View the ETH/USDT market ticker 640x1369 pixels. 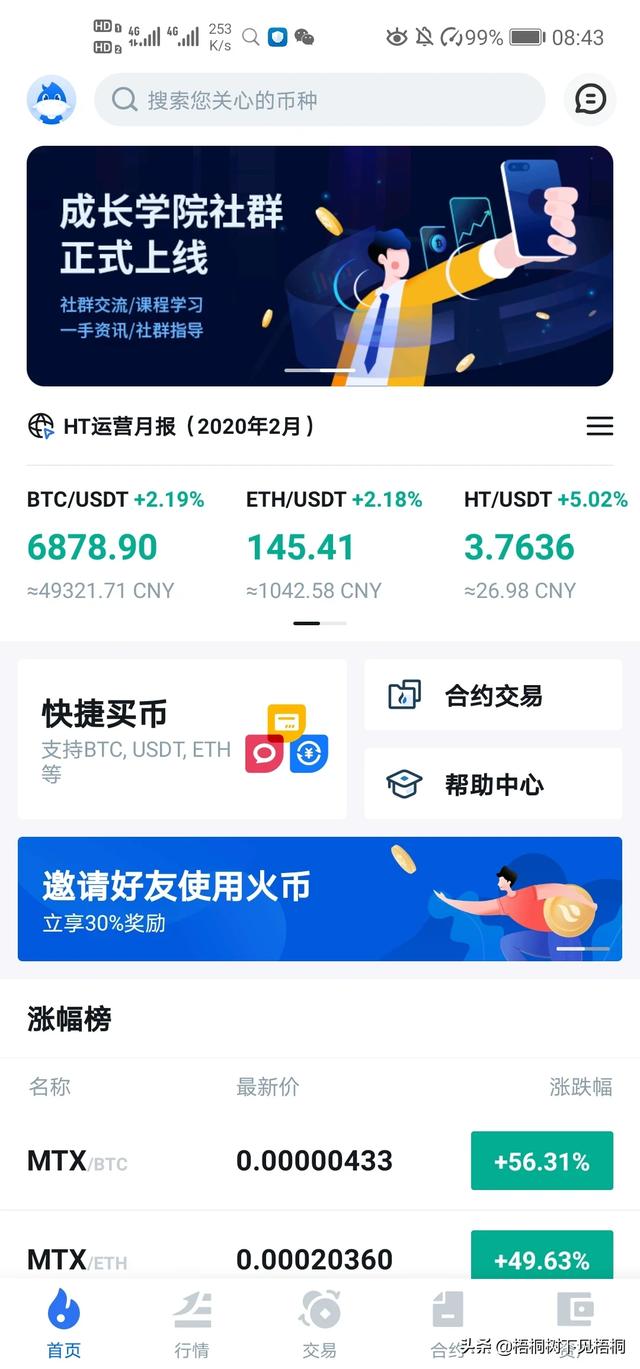coord(334,545)
